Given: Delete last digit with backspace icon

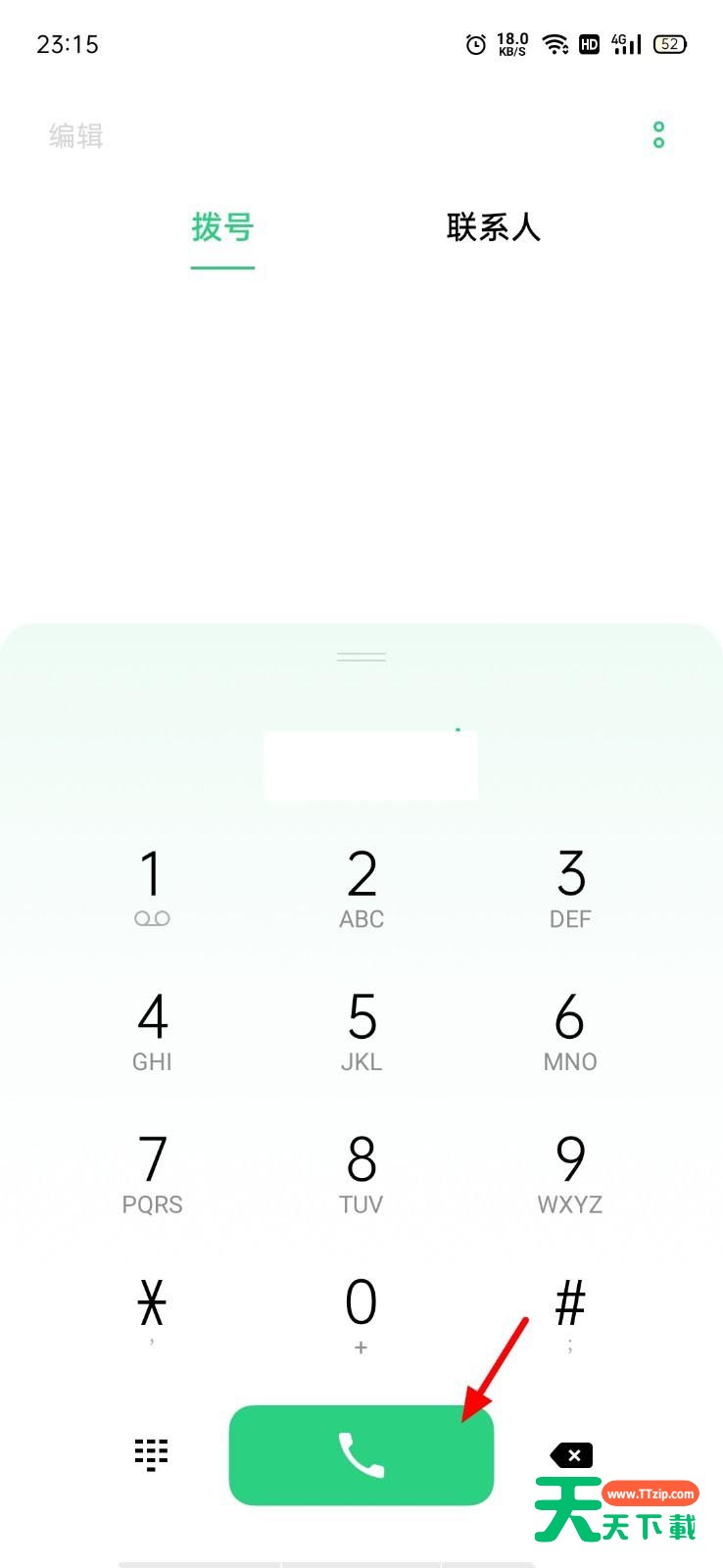Looking at the screenshot, I should click(x=572, y=1455).
